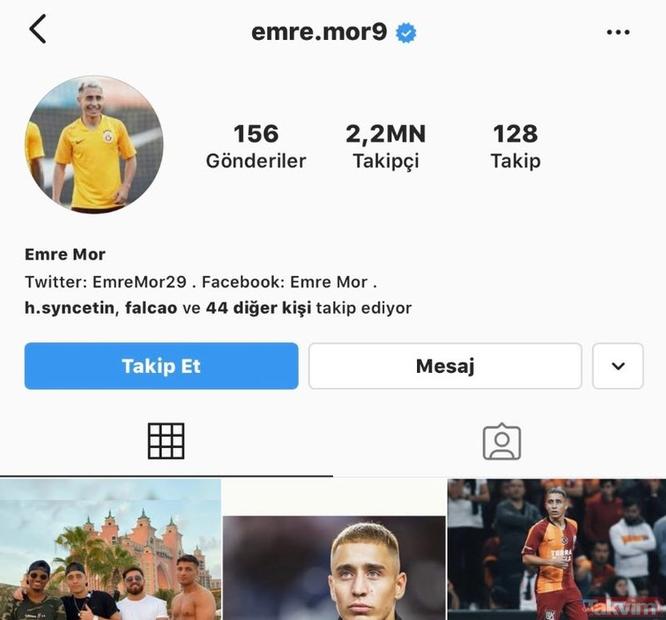This screenshot has width=666, height=620.
Task: Open the close-up portrait post
Action: click(x=333, y=565)
